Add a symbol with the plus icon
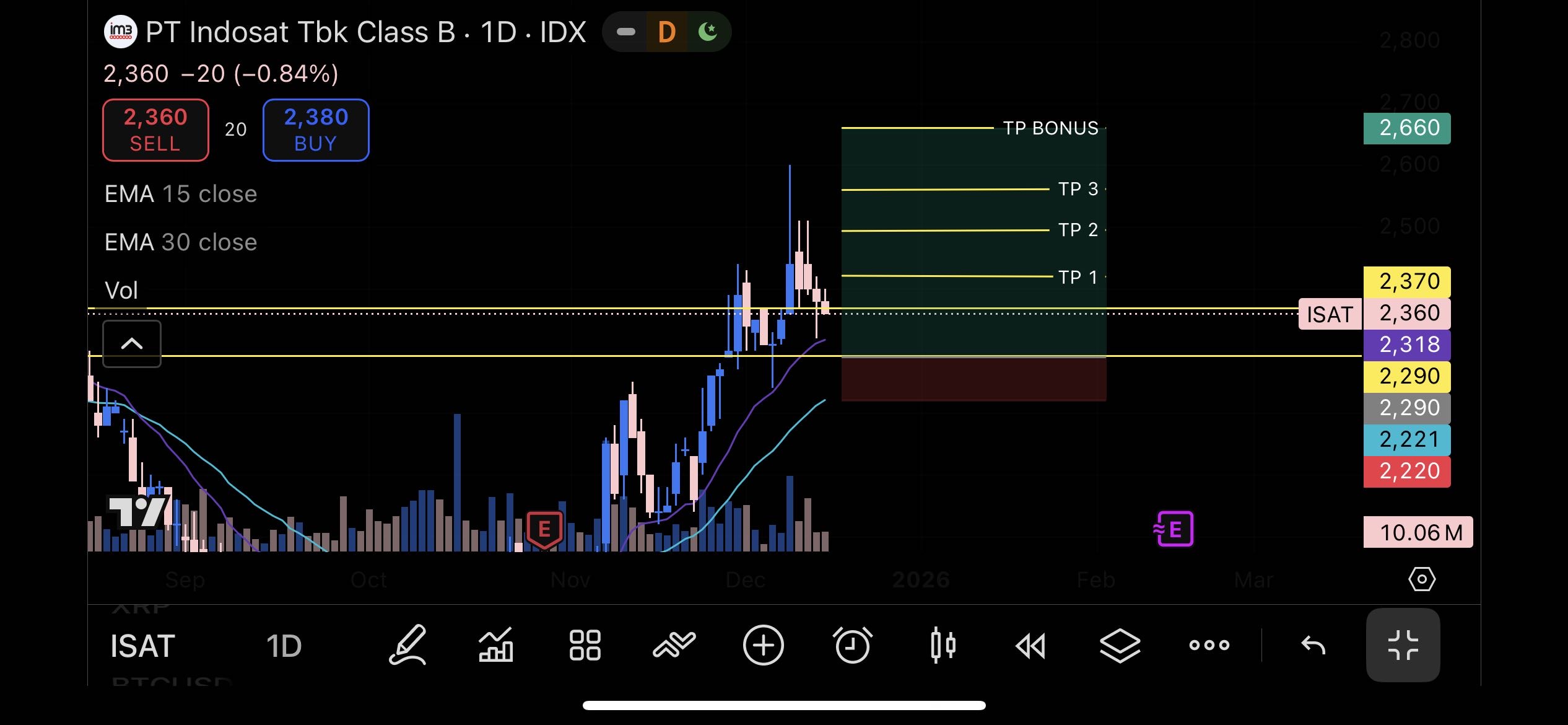Screen dimensions: 1568x725 763,645
